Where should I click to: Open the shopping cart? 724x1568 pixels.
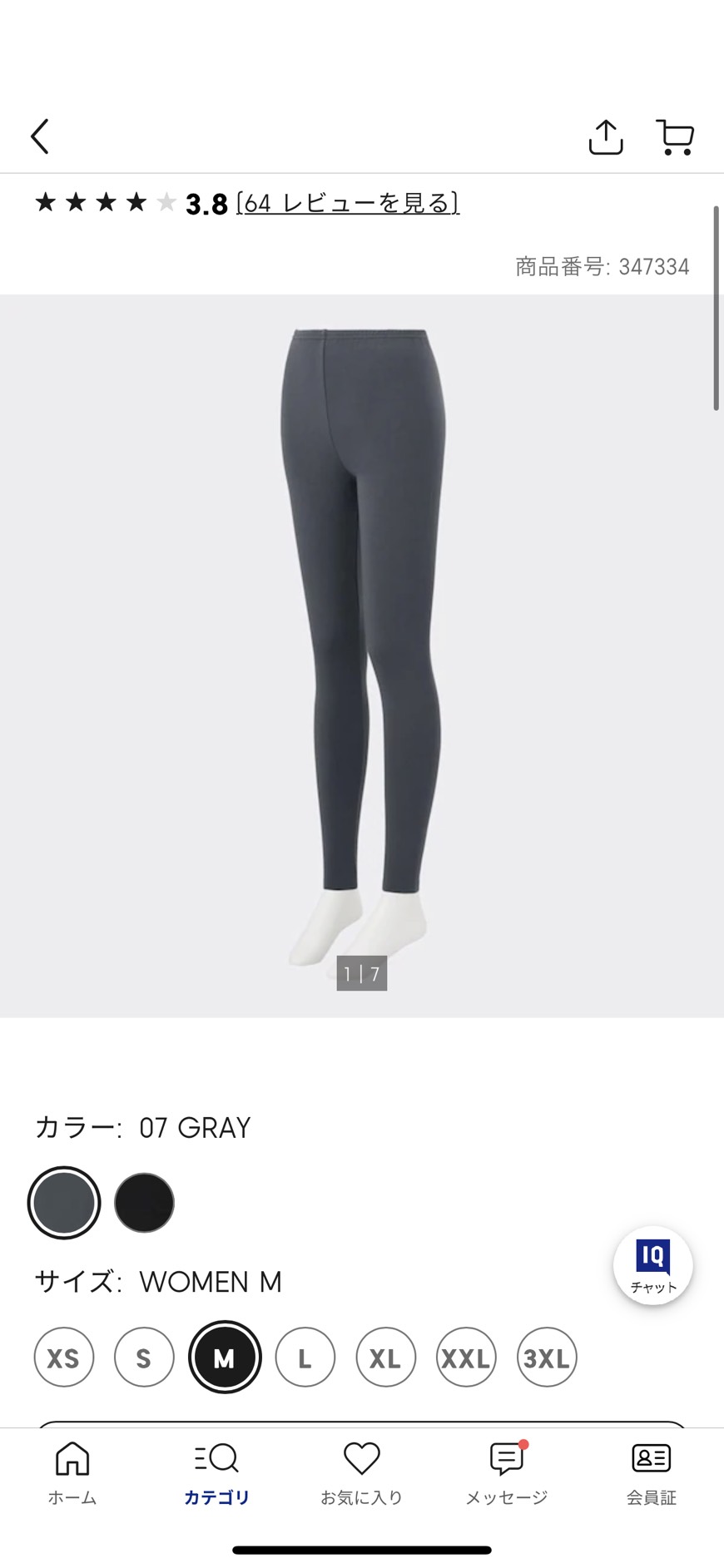[675, 136]
